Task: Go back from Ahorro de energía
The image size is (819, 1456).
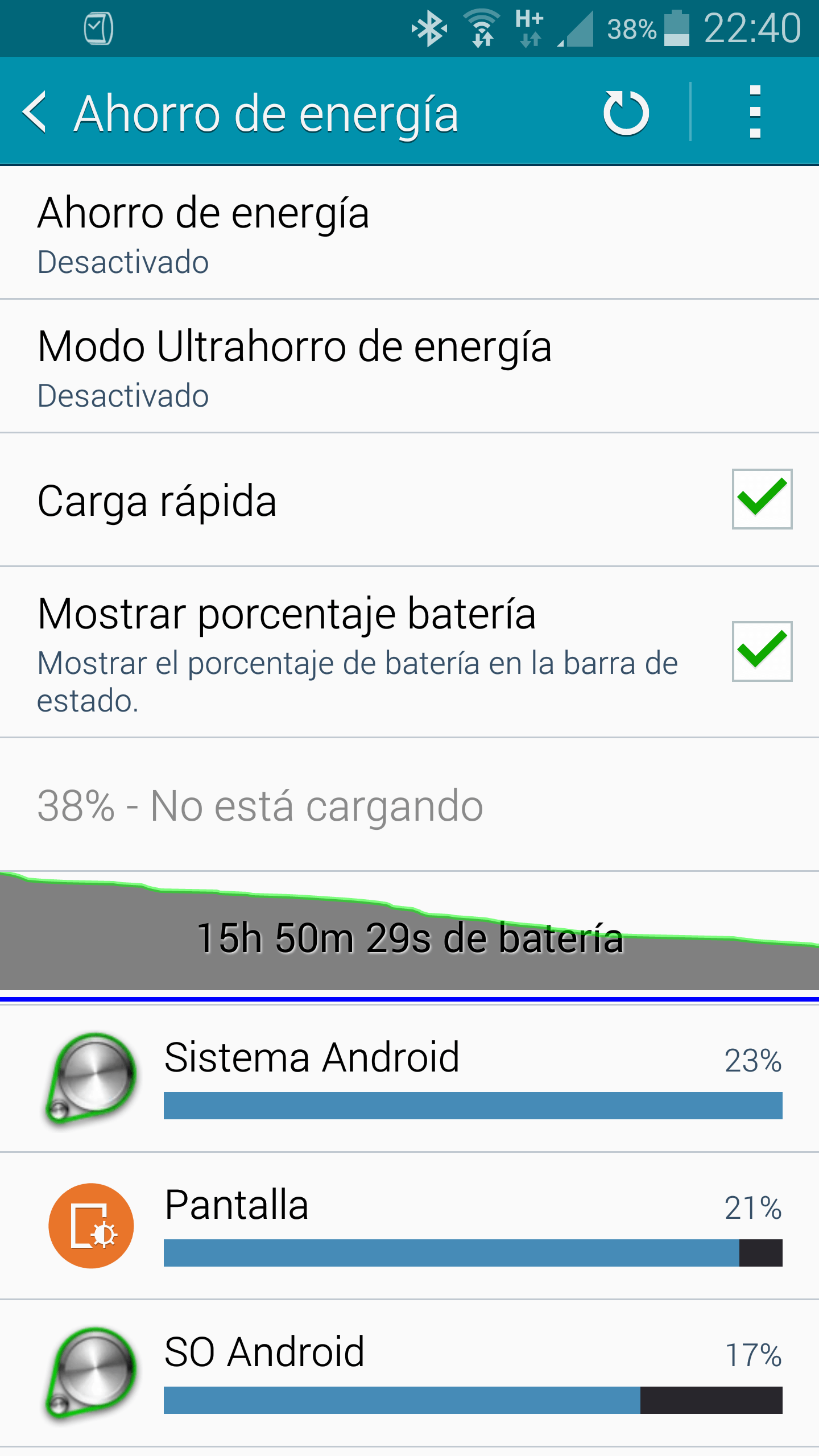Action: pyautogui.click(x=35, y=113)
